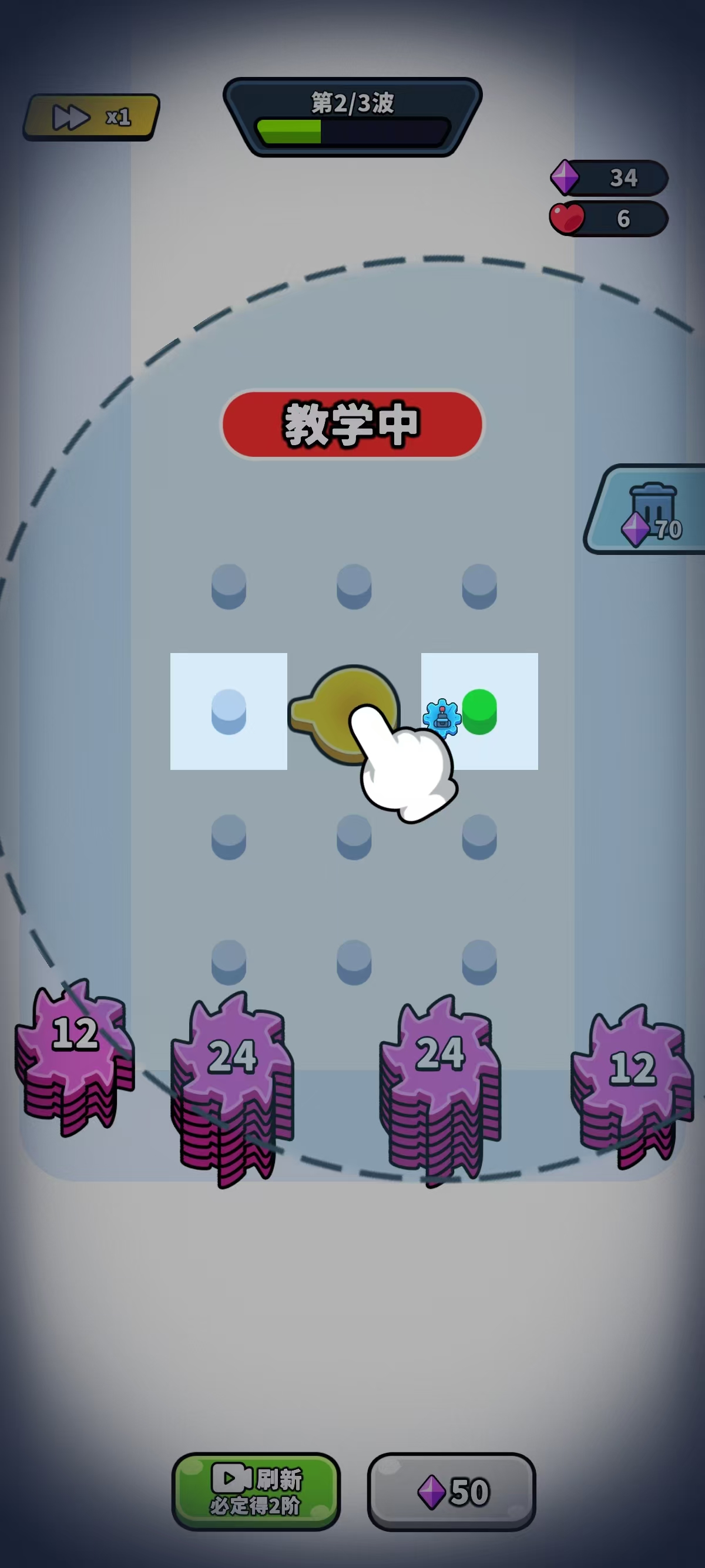Toggle the x1 game speed button
705x1568 pixels.
pos(91,117)
